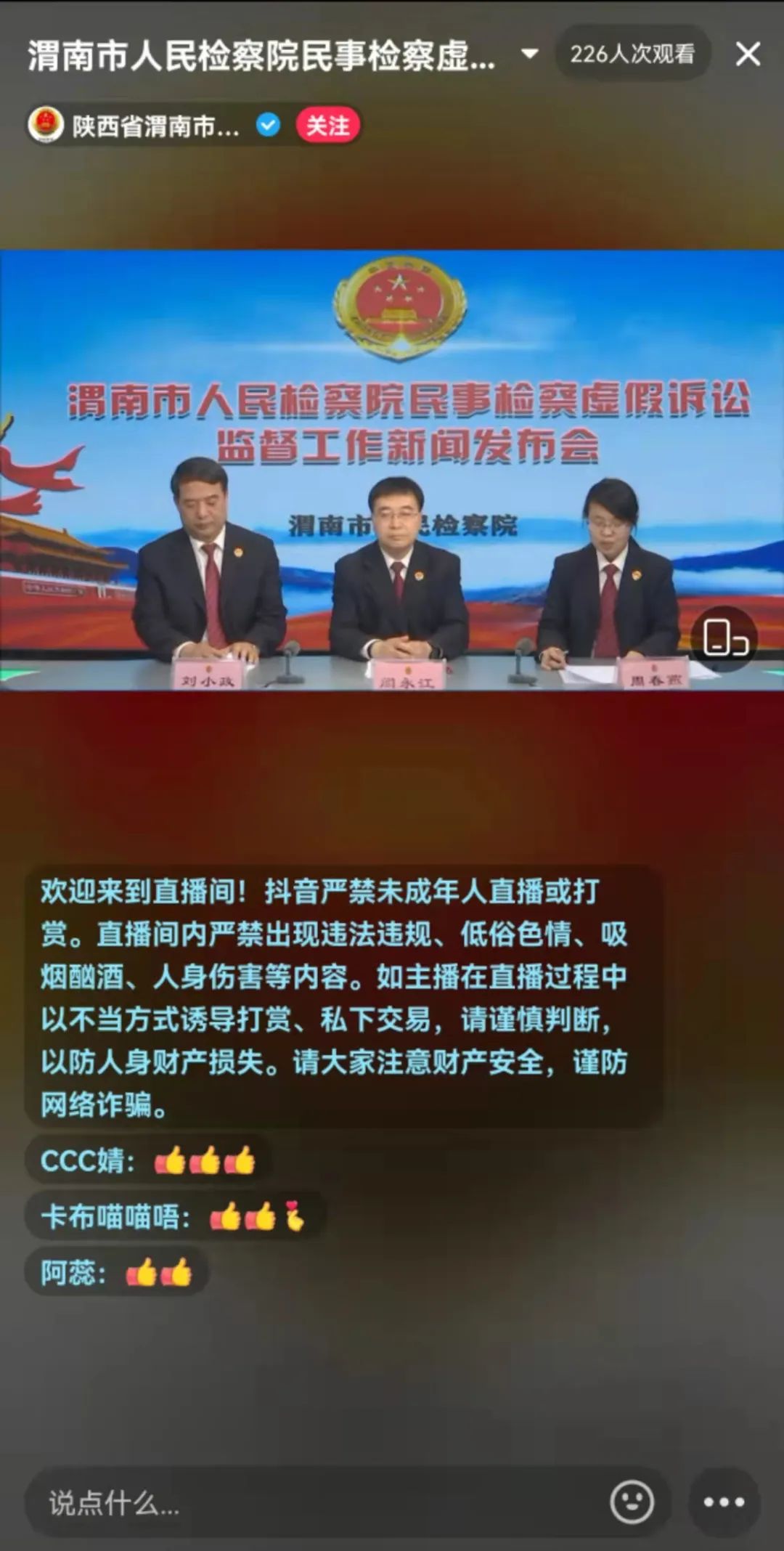The image size is (784, 1551).
Task: Open the three-dot more options menu
Action: pos(724,1502)
